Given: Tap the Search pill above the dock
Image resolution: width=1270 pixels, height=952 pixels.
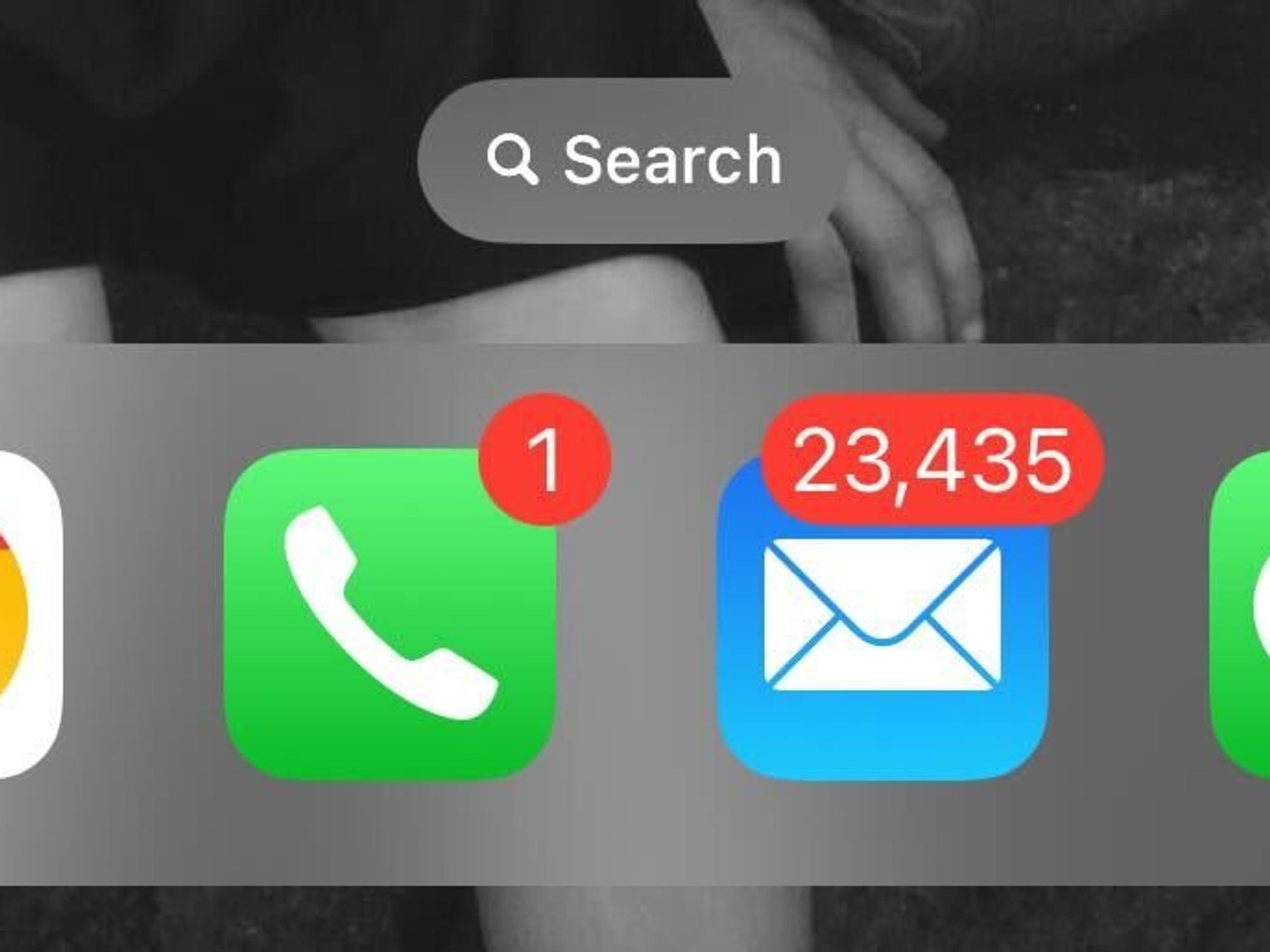Looking at the screenshot, I should [x=633, y=161].
